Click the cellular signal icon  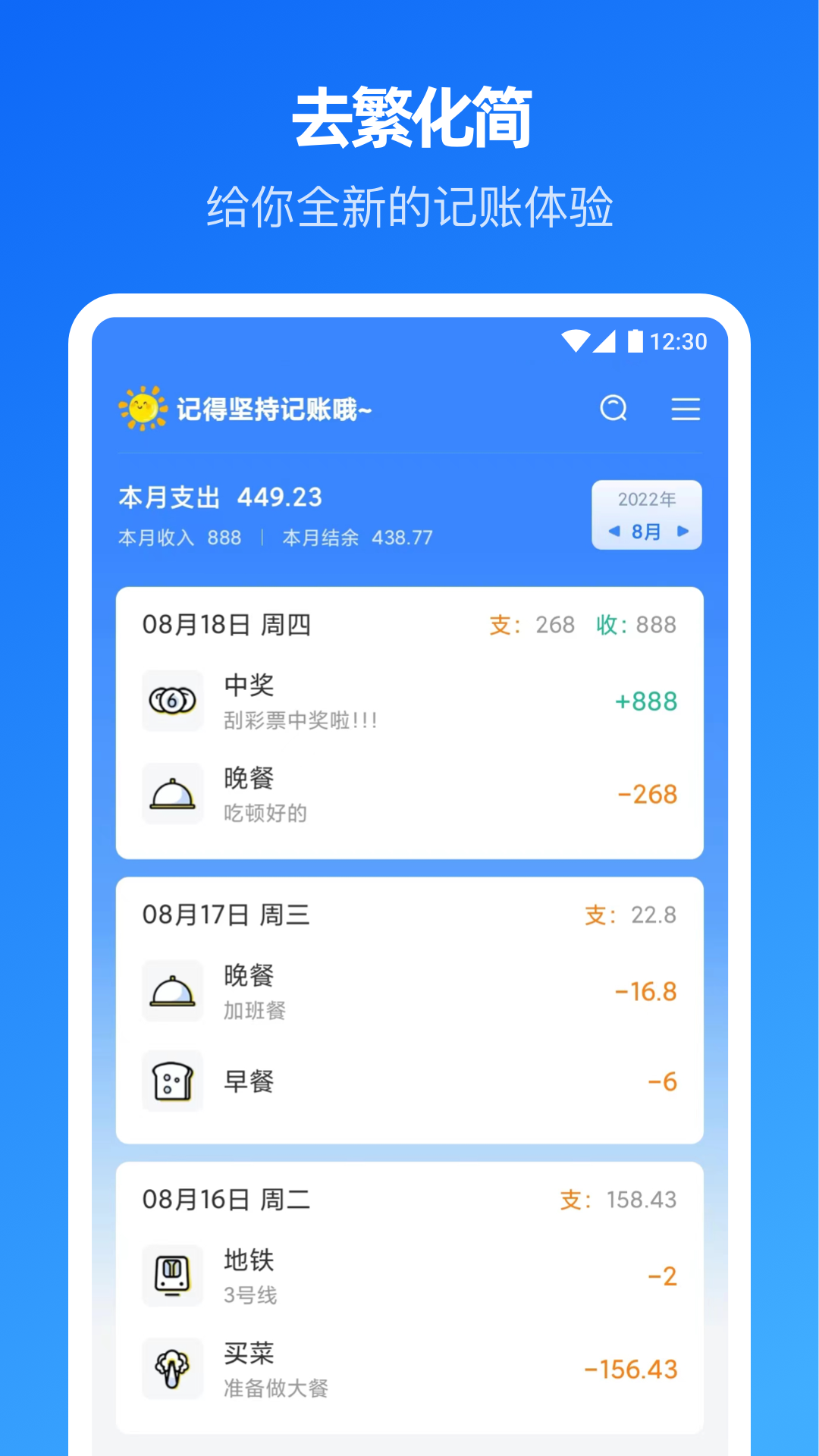tap(606, 341)
